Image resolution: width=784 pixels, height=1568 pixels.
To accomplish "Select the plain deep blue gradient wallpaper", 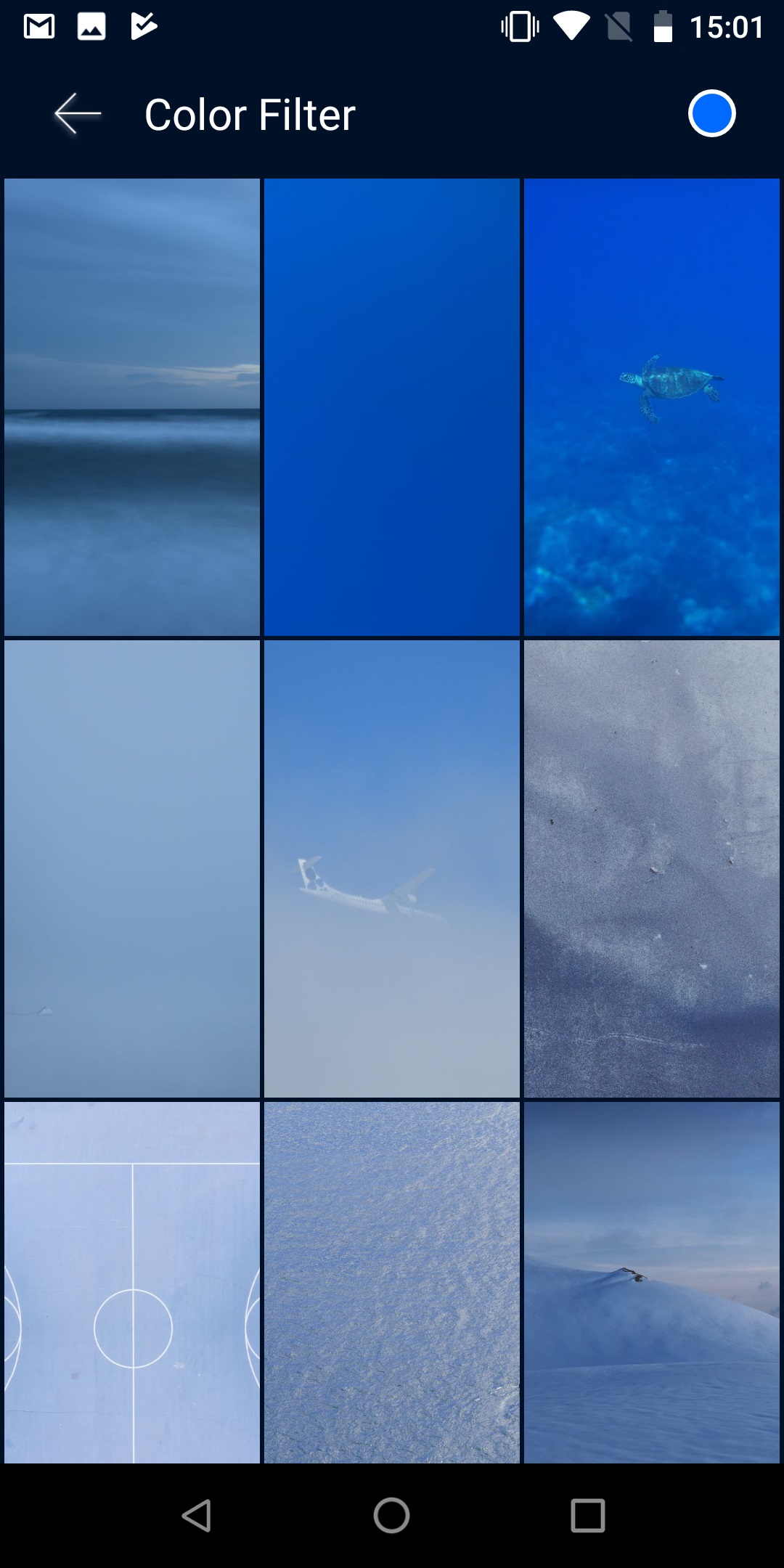I will (x=392, y=407).
